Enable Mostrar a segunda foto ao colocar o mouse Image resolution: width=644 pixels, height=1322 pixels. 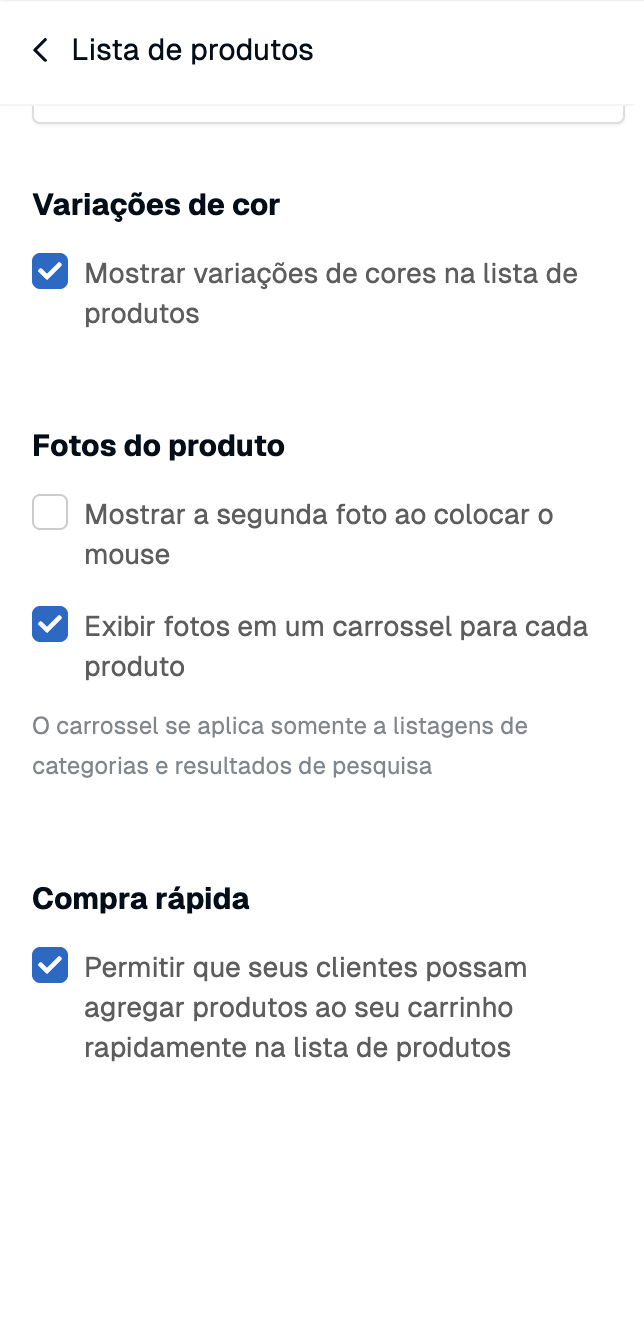(50, 513)
